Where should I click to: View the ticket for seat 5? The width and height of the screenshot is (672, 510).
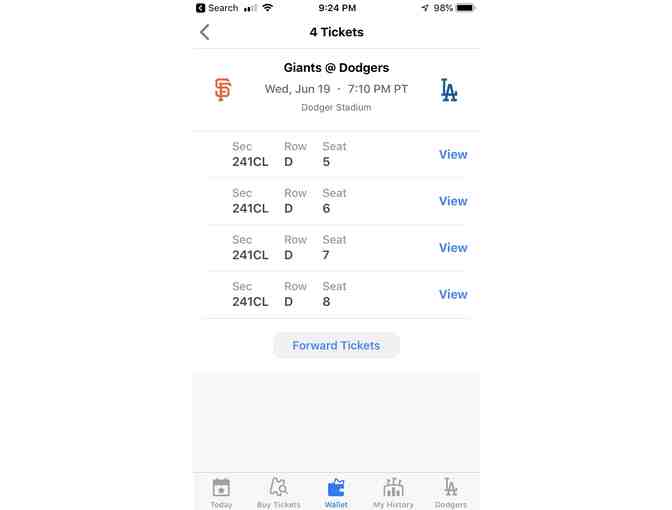(x=453, y=154)
